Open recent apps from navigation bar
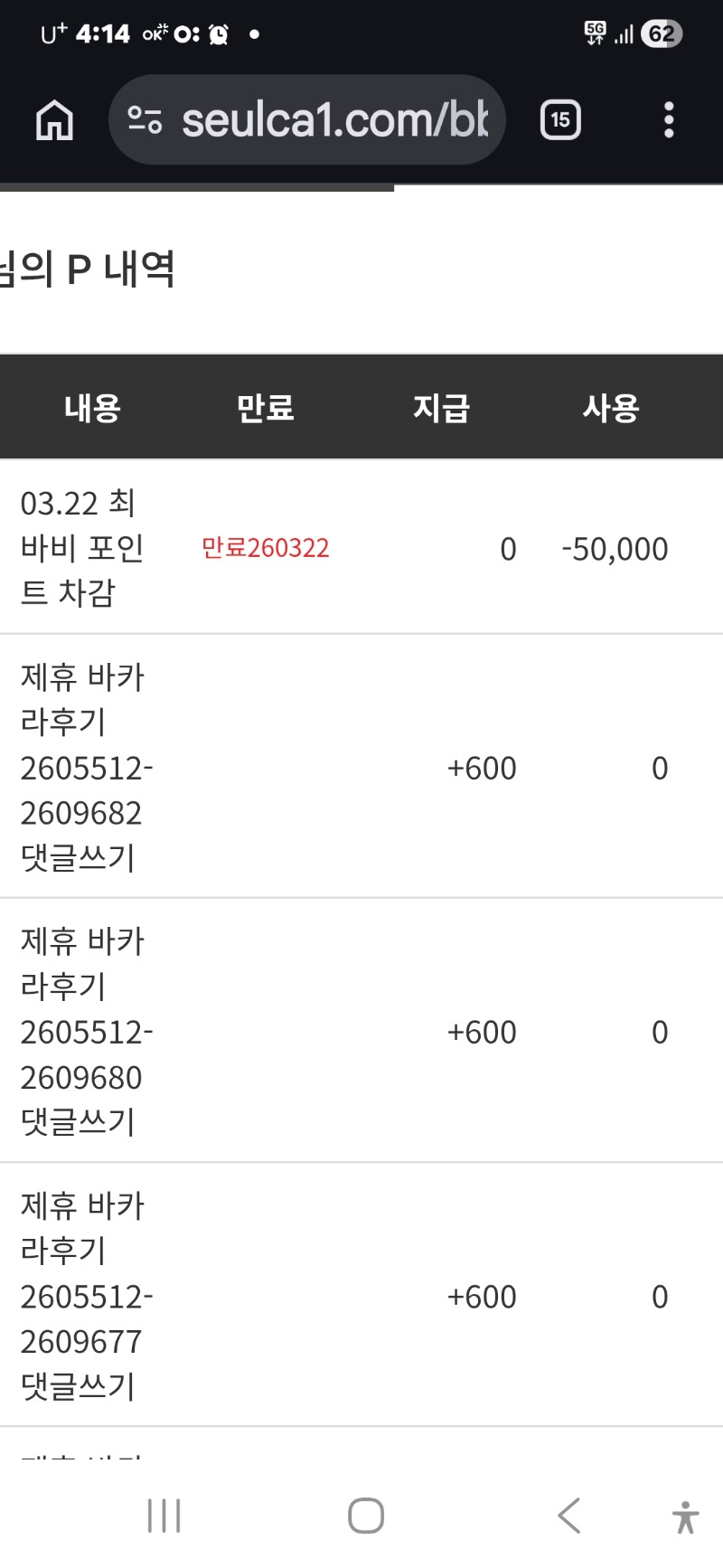The height and width of the screenshot is (1568, 723). 164,1516
